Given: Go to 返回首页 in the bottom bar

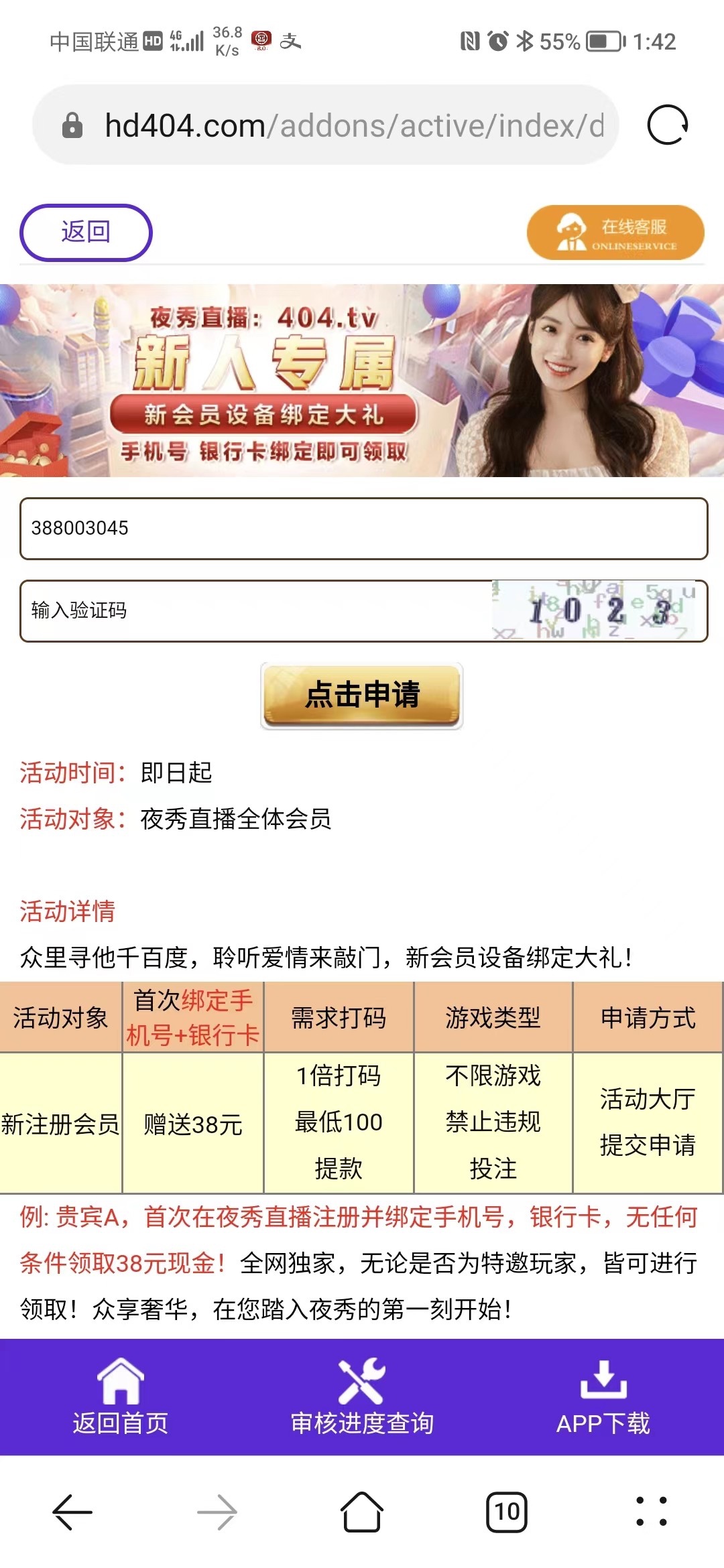Looking at the screenshot, I should 121,1396.
